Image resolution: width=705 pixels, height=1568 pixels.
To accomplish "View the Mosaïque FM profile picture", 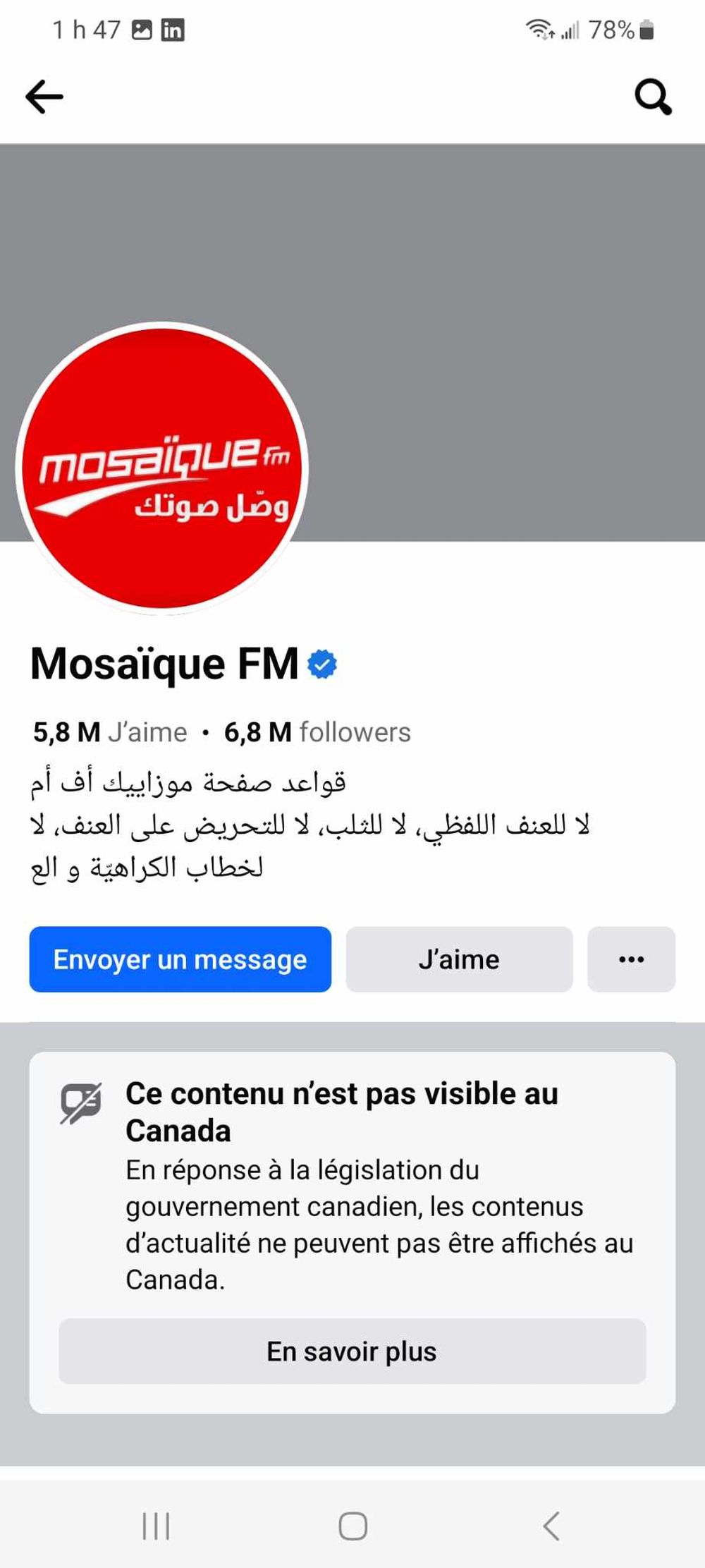I will coord(162,468).
